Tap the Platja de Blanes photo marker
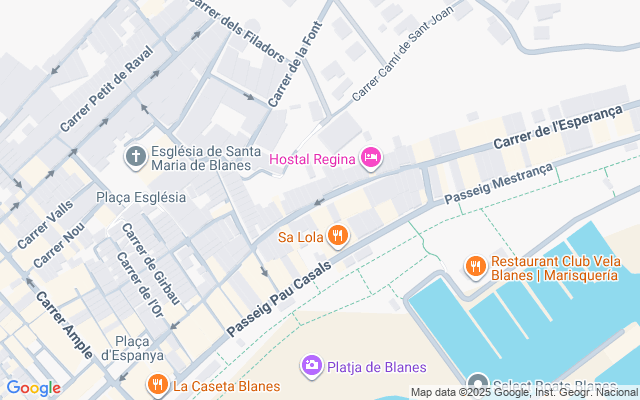Screen dimensions: 640x400 click(x=312, y=366)
